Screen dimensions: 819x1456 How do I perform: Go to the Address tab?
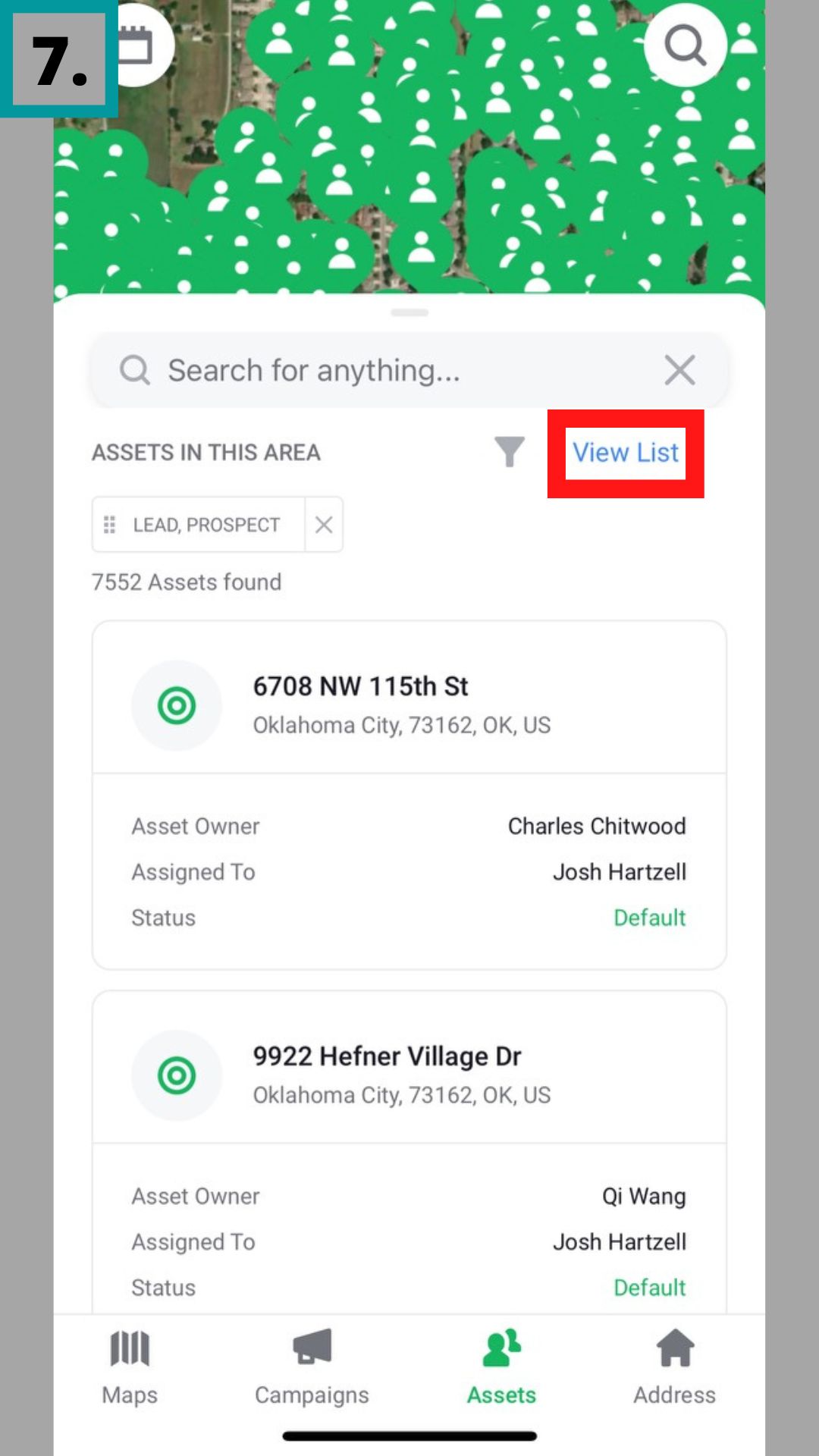(x=674, y=1367)
